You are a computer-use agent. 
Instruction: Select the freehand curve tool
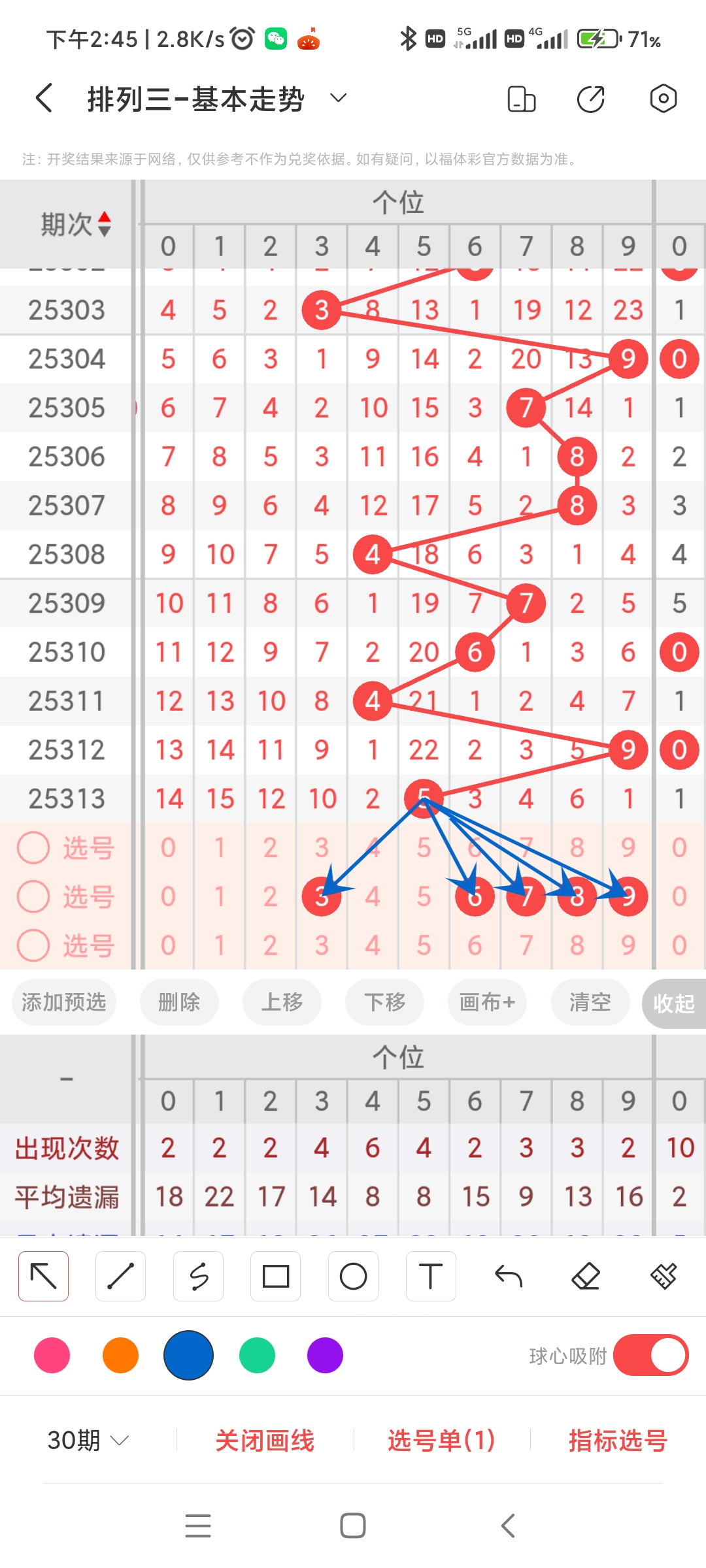[x=198, y=1275]
